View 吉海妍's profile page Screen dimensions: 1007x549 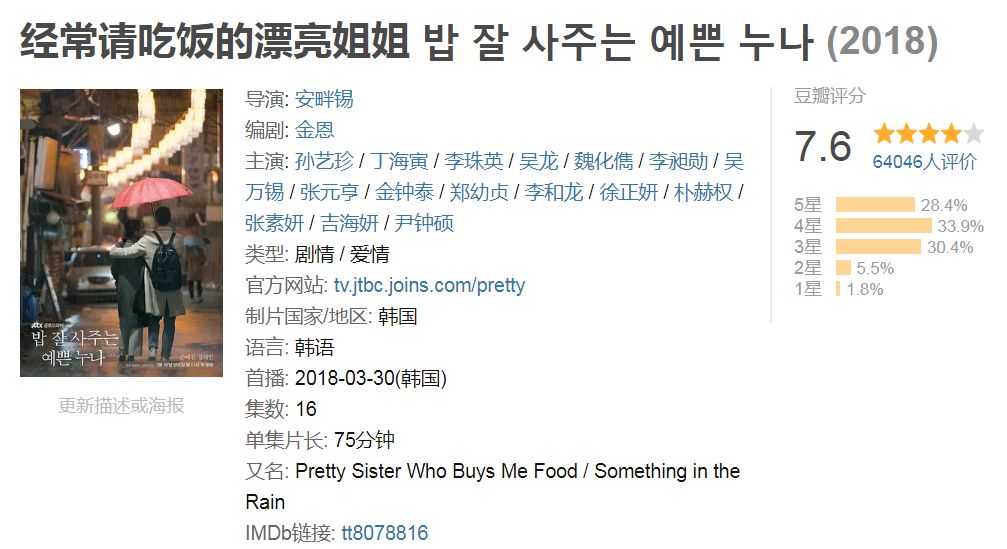(349, 223)
